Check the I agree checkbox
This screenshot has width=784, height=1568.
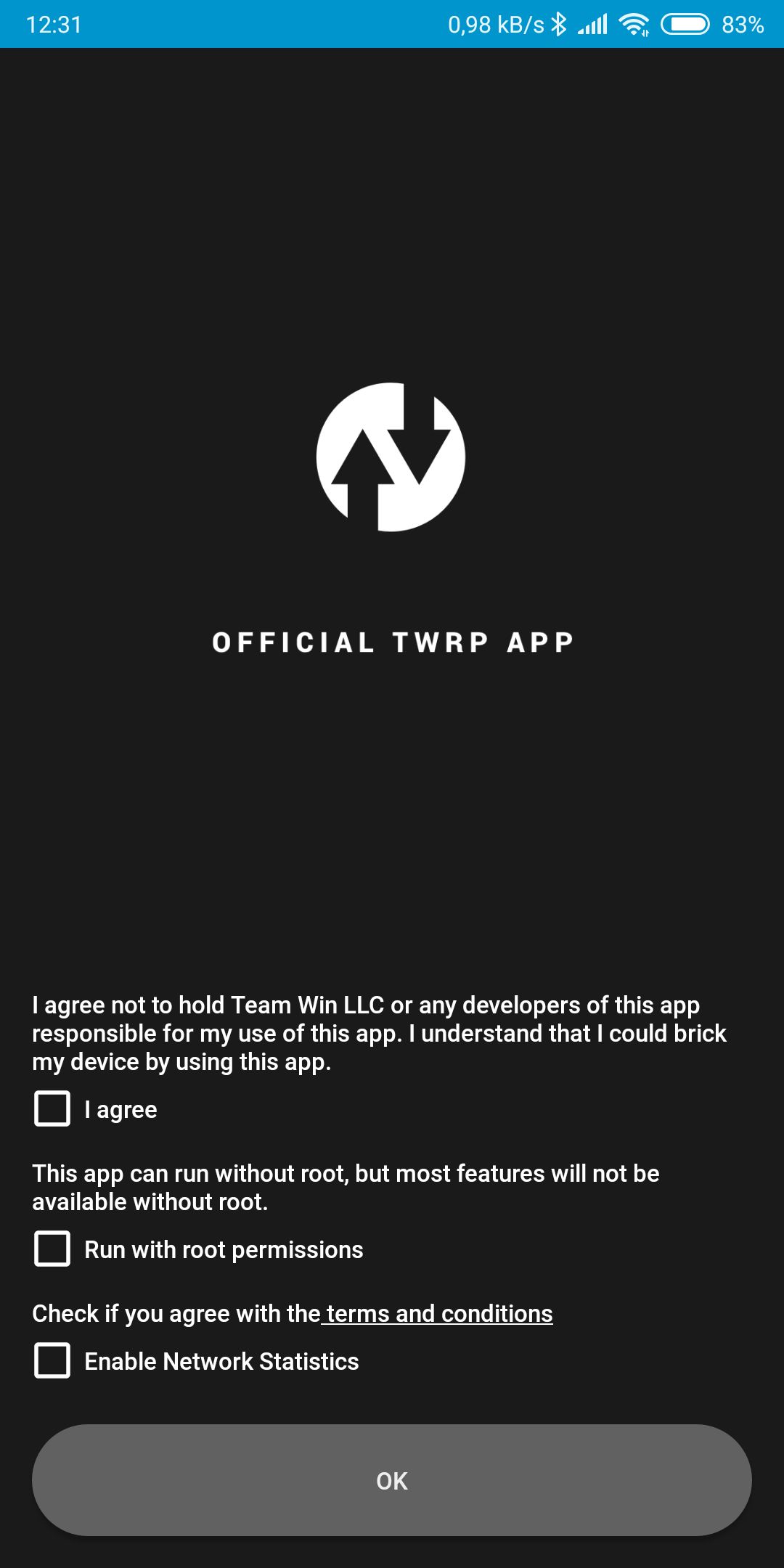[x=52, y=1108]
